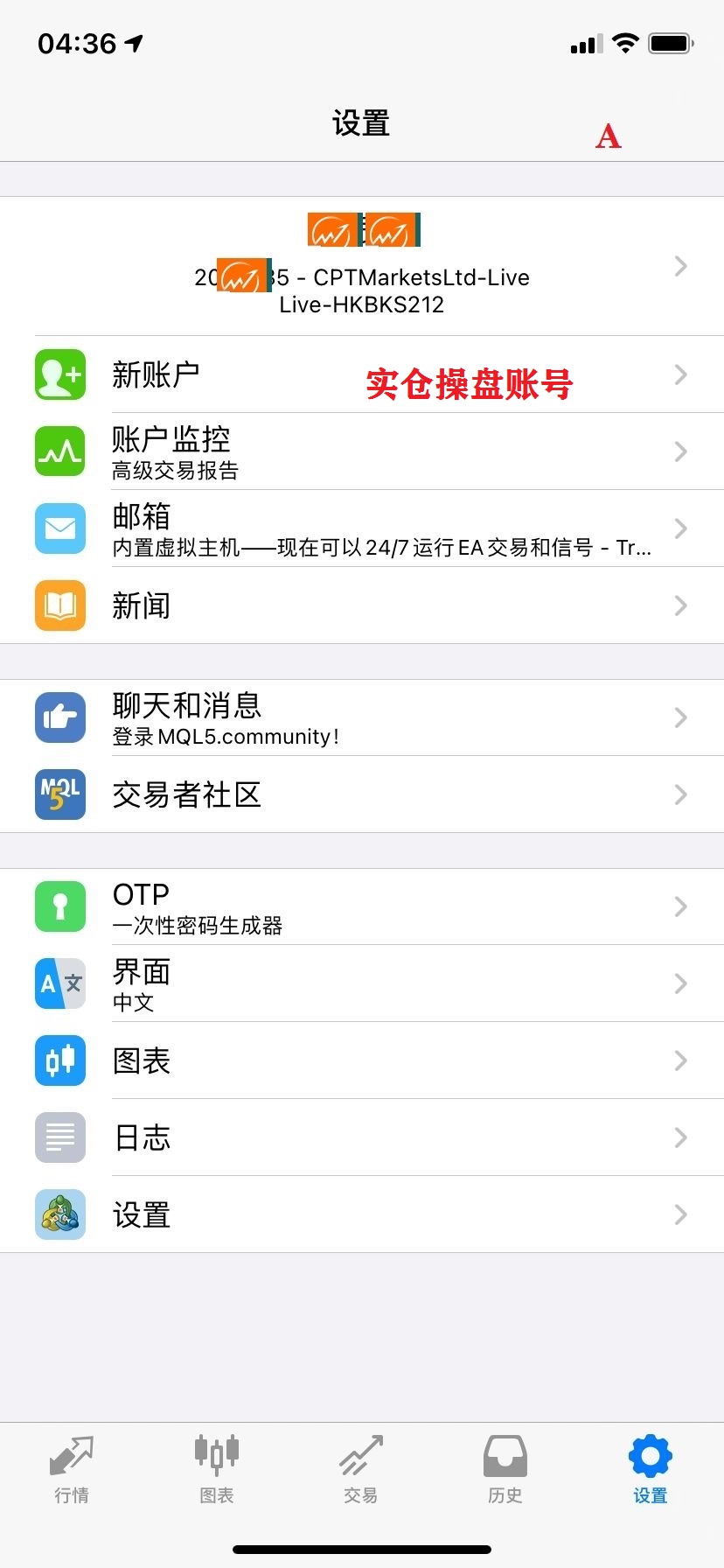Image resolution: width=724 pixels, height=1568 pixels.
Task: Open the 图表 chart settings row
Action: (x=362, y=1060)
